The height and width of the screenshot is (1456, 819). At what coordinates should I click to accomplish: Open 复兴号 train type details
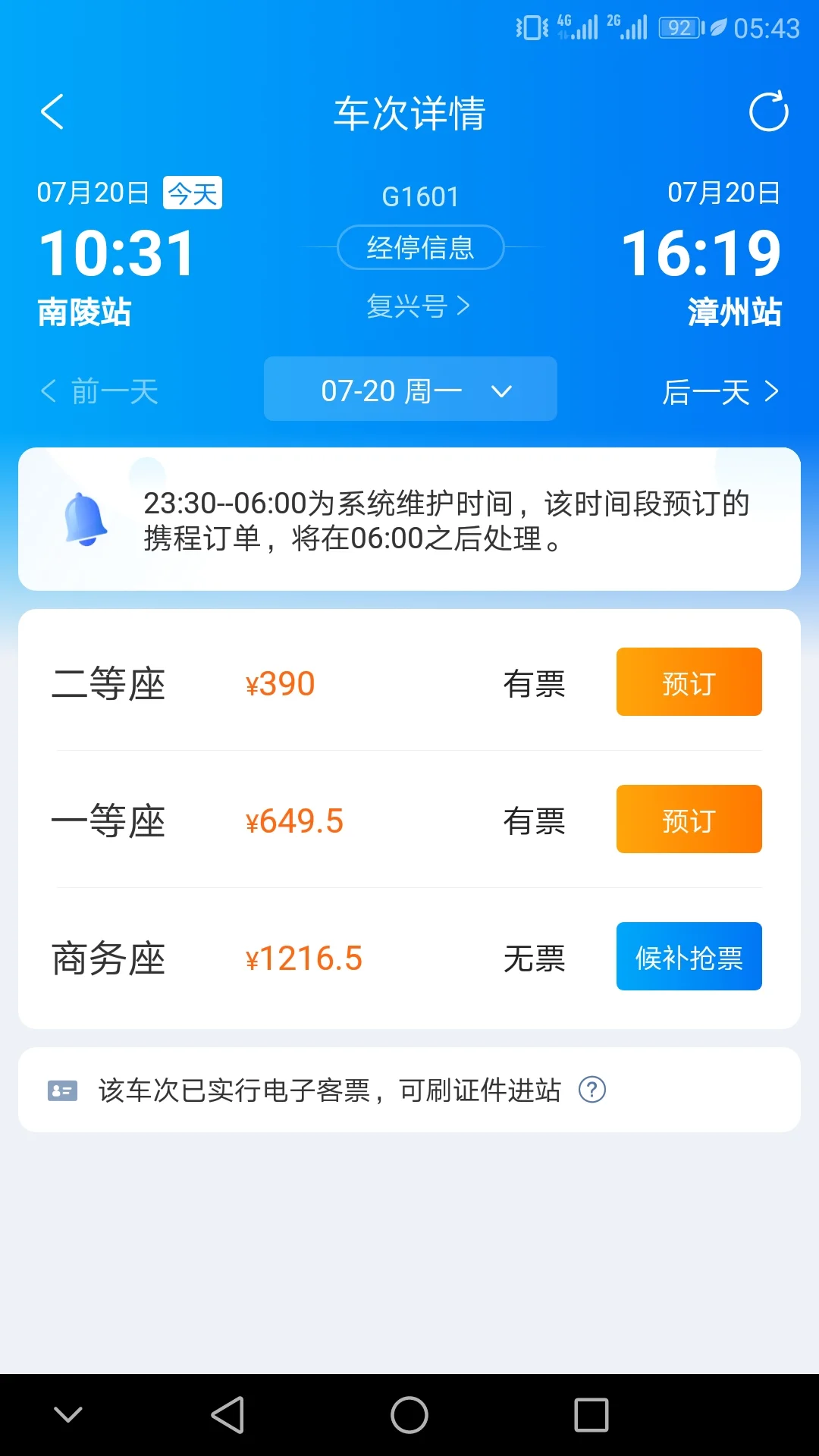click(418, 306)
